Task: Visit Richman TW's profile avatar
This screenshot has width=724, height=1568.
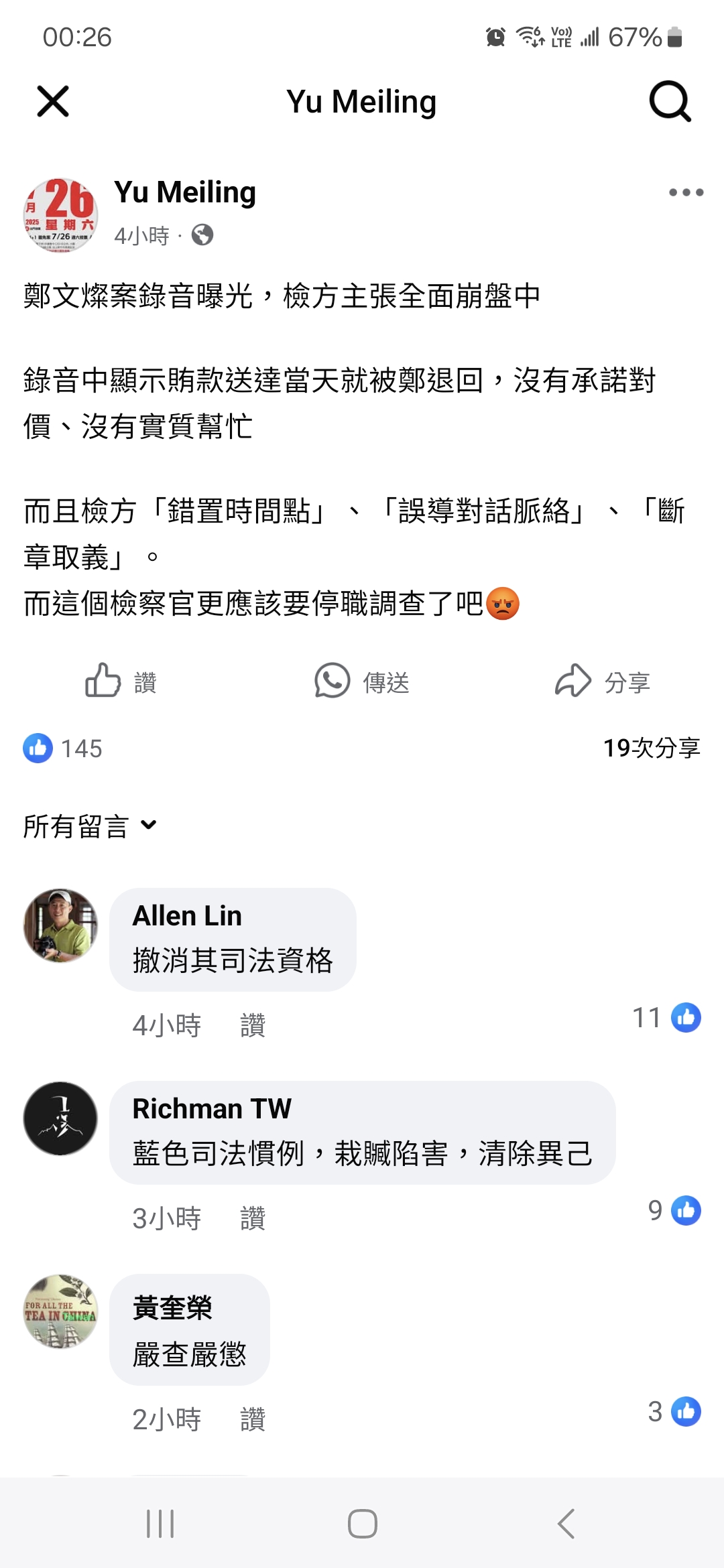Action: [x=61, y=1118]
